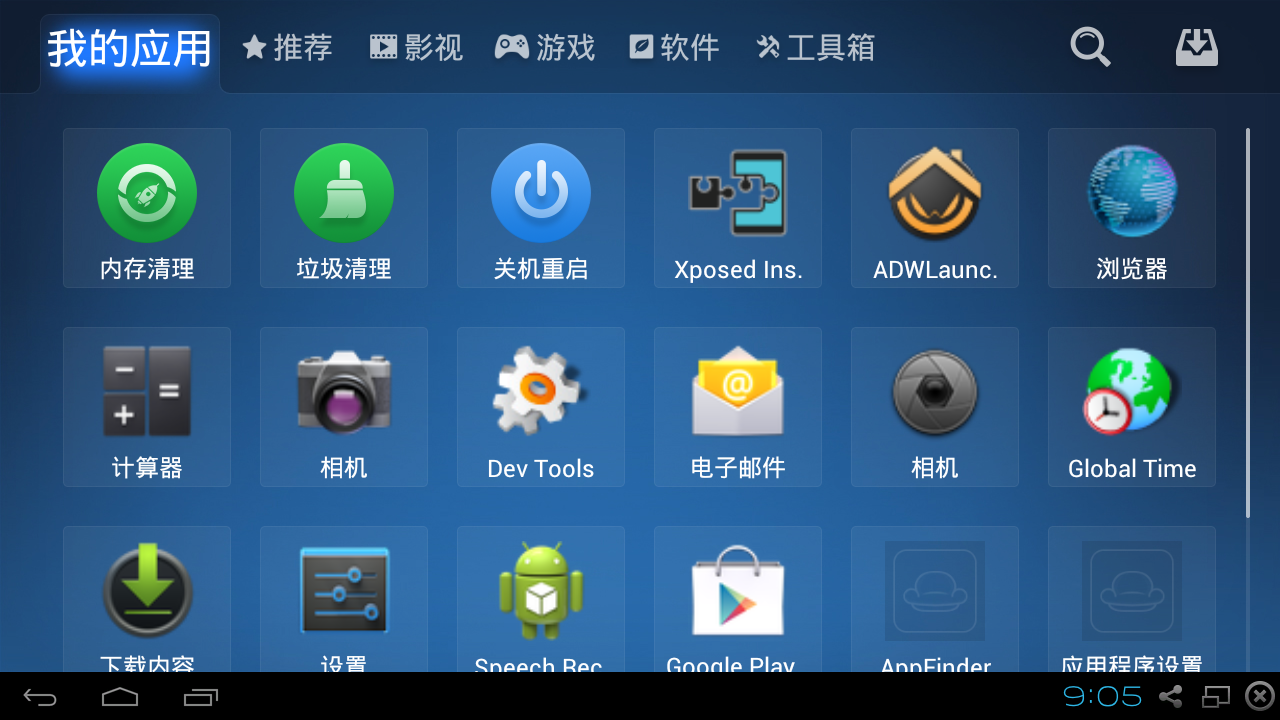Viewport: 1280px width, 720px height.
Task: Open the 计算器 calculator
Action: (x=147, y=407)
